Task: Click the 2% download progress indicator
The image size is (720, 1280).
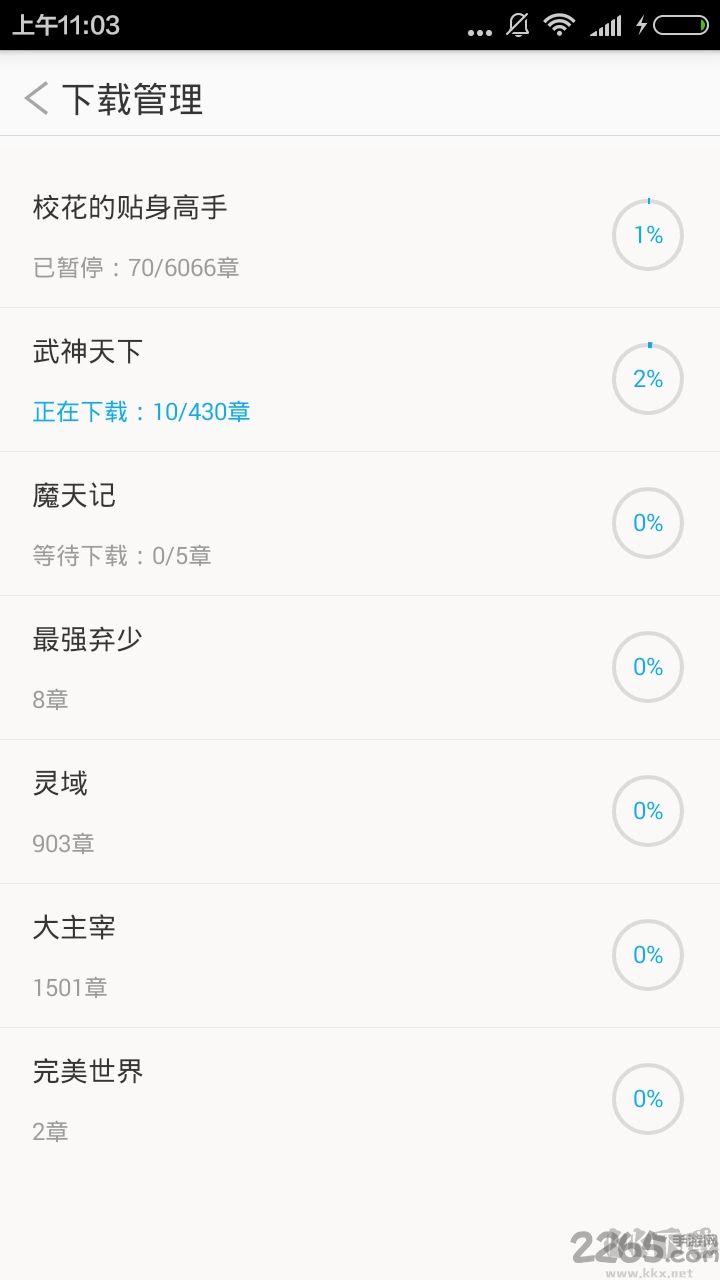Action: pyautogui.click(x=648, y=379)
